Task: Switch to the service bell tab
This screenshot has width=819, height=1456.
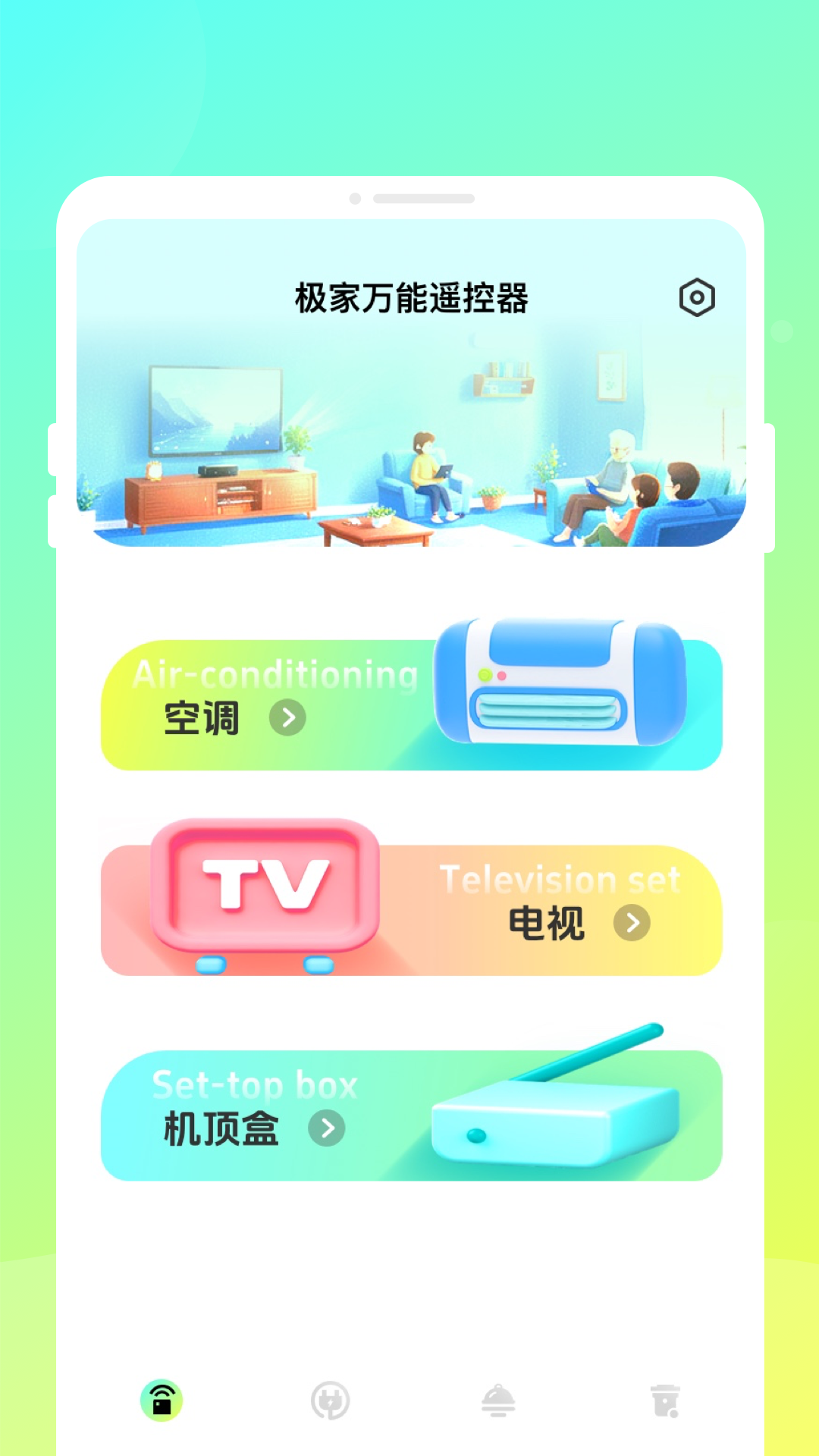Action: tap(498, 1401)
